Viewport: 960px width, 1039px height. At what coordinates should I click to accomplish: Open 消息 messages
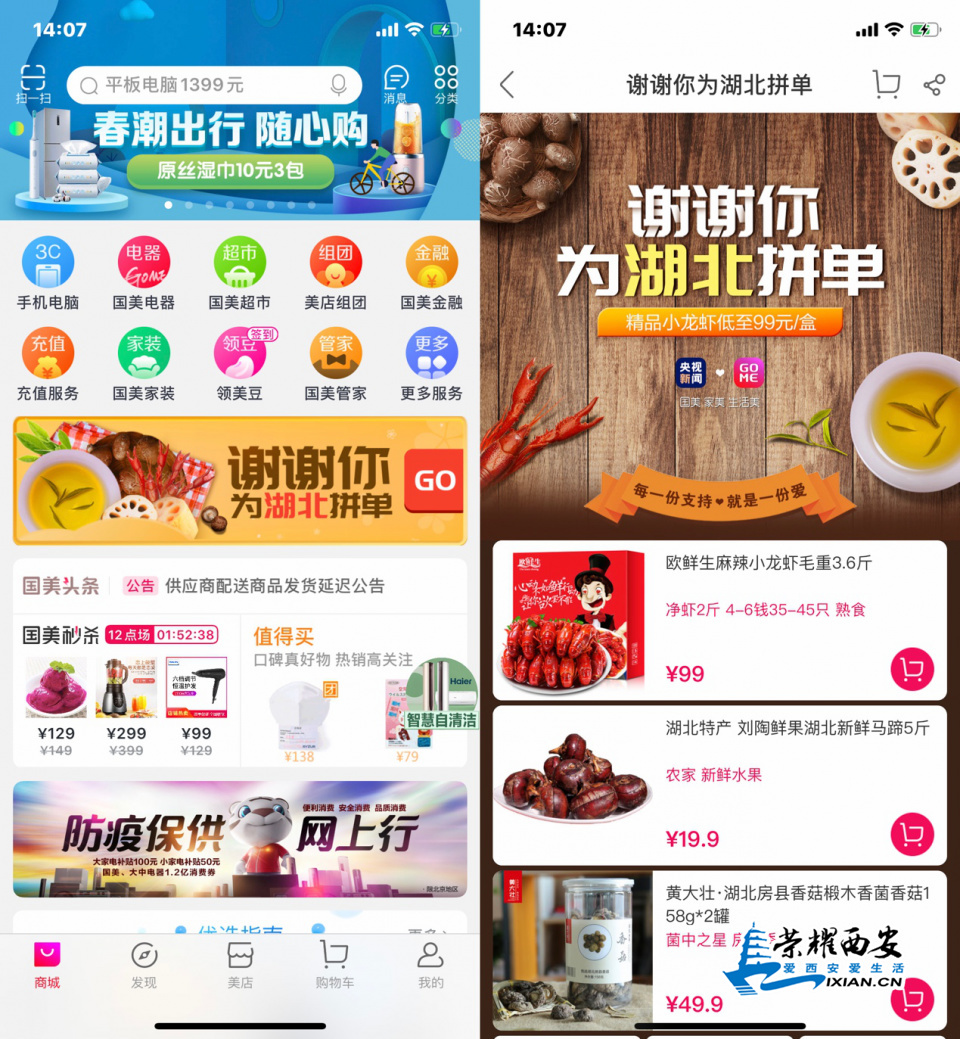pos(396,84)
